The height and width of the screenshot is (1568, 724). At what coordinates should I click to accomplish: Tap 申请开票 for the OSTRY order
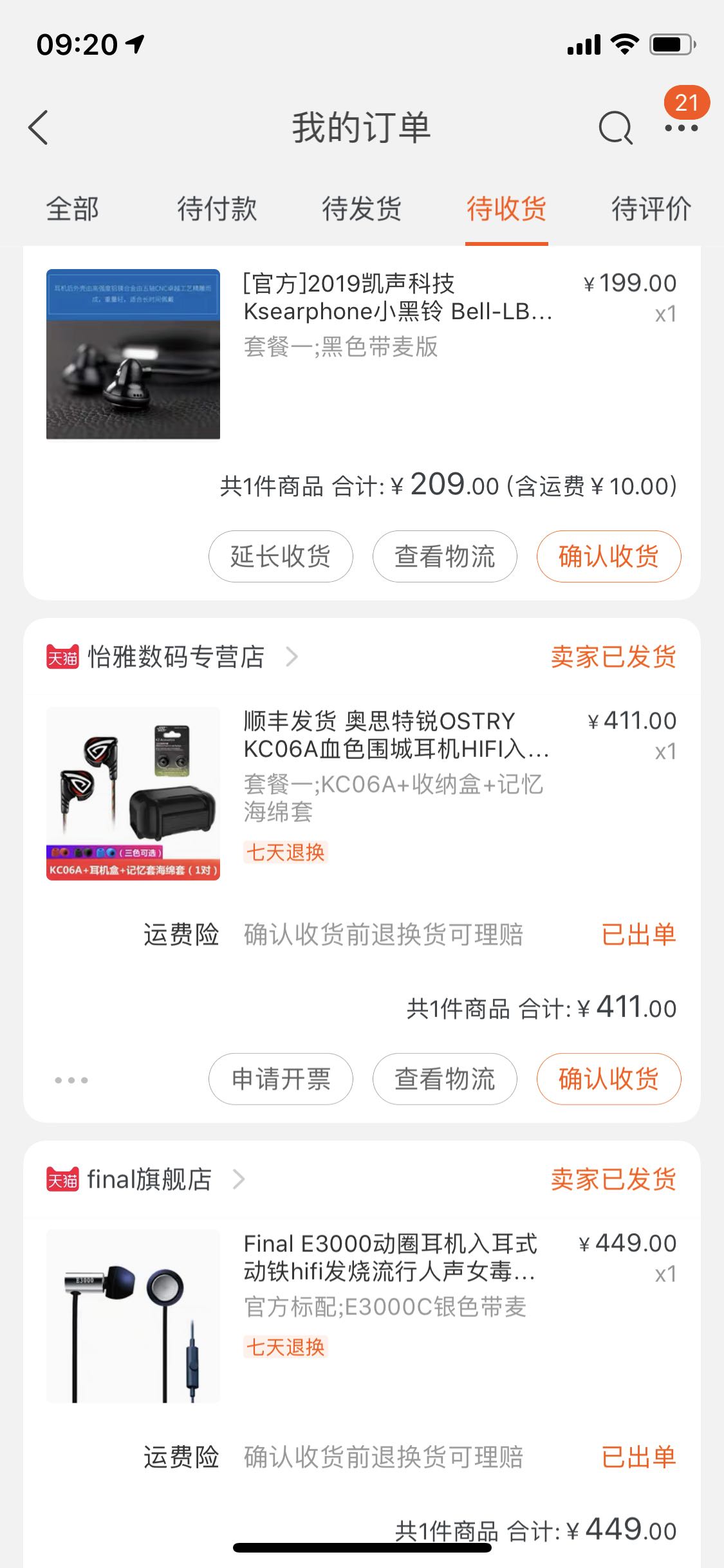click(x=281, y=1079)
